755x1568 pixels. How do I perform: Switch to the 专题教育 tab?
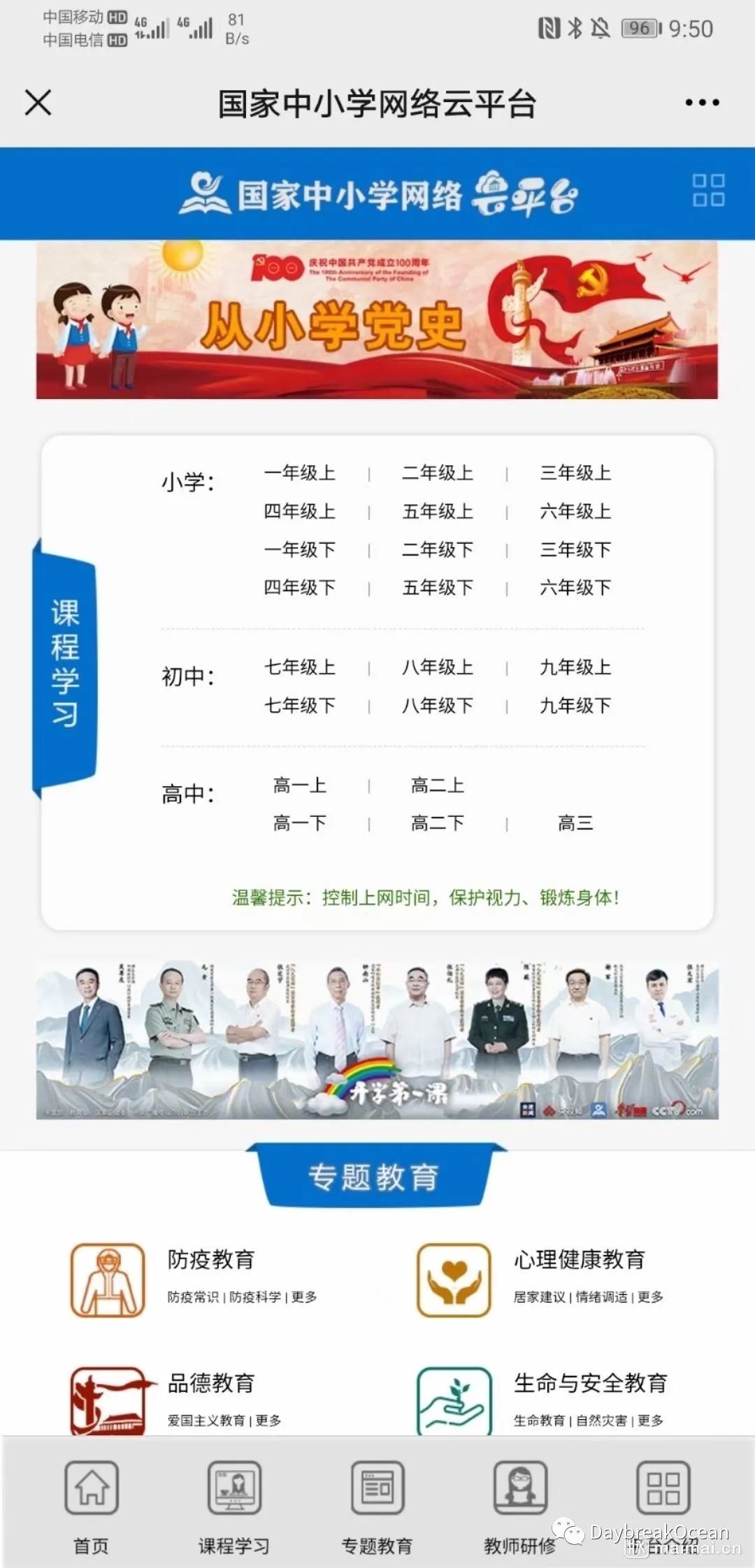pyautogui.click(x=377, y=1502)
